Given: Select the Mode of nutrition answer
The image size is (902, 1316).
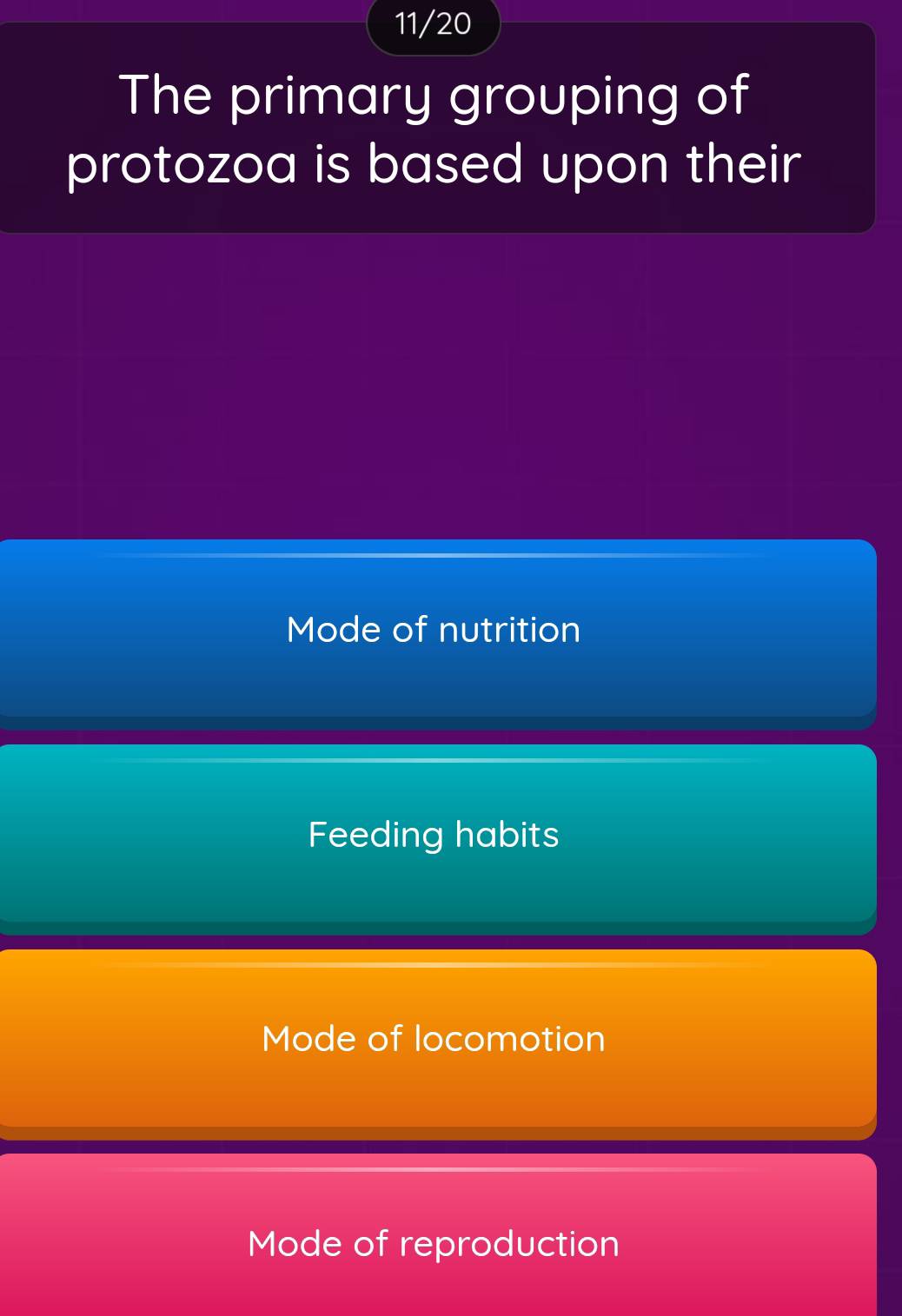Looking at the screenshot, I should coord(434,631).
